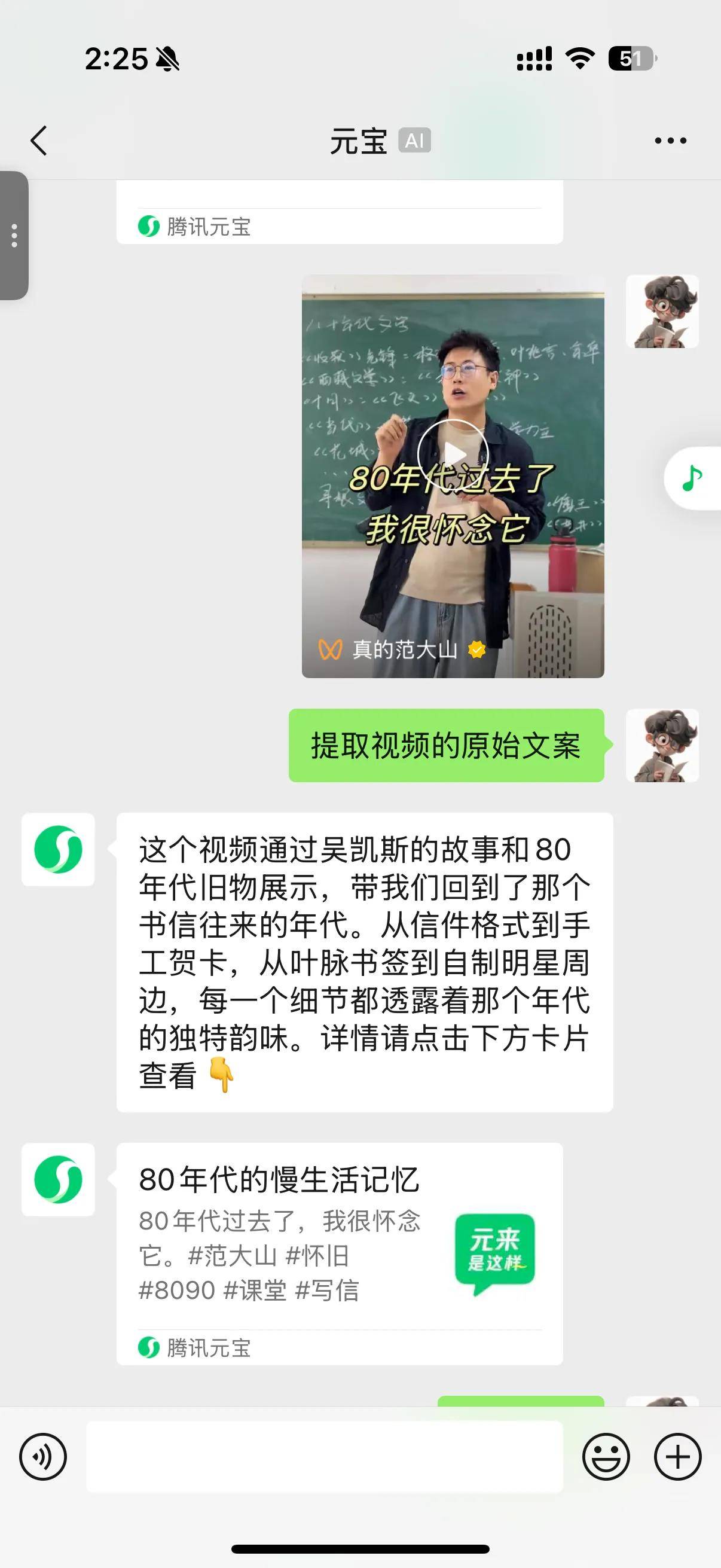Open the emoji picker
721x1568 pixels.
click(x=606, y=1457)
